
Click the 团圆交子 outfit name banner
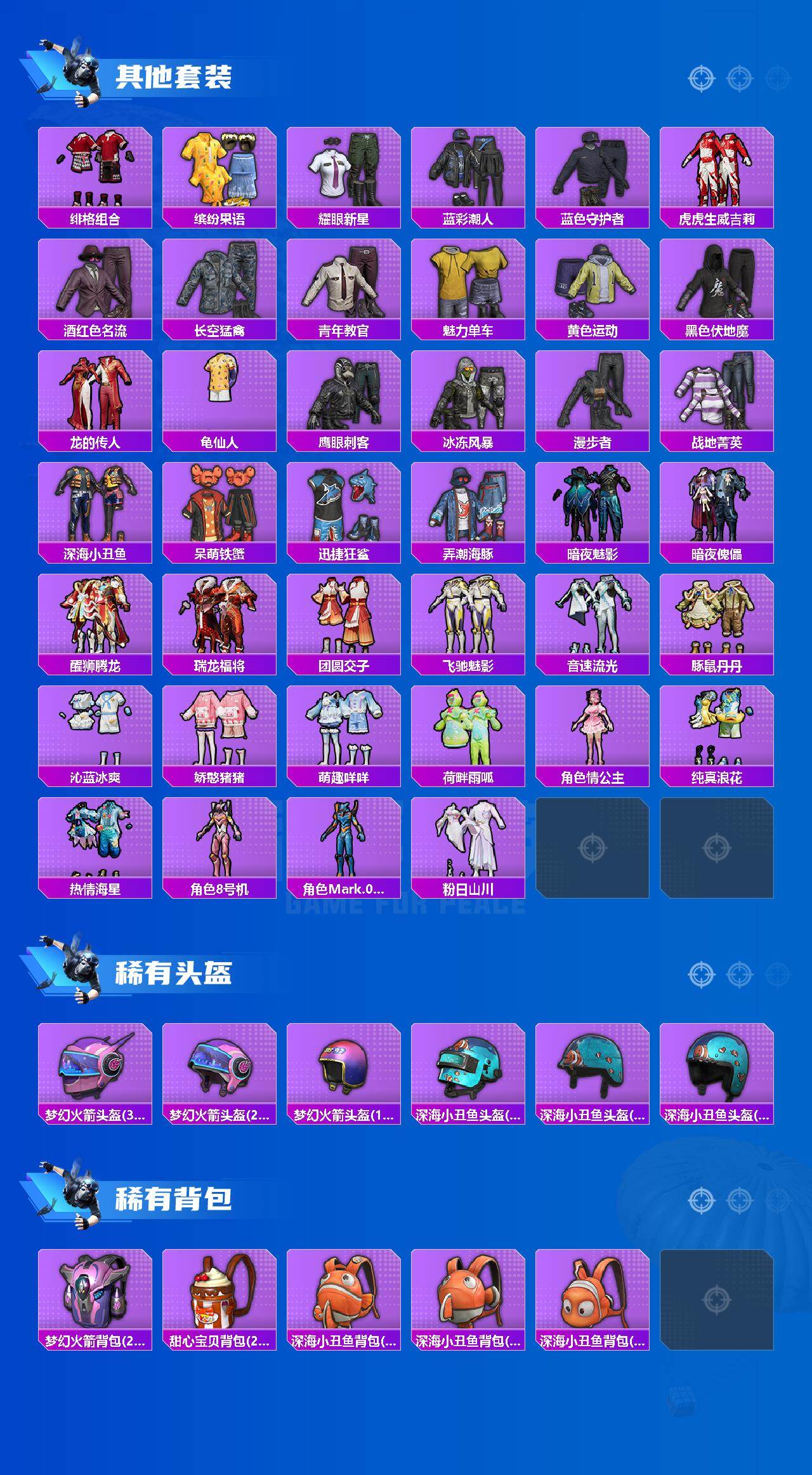click(x=346, y=665)
